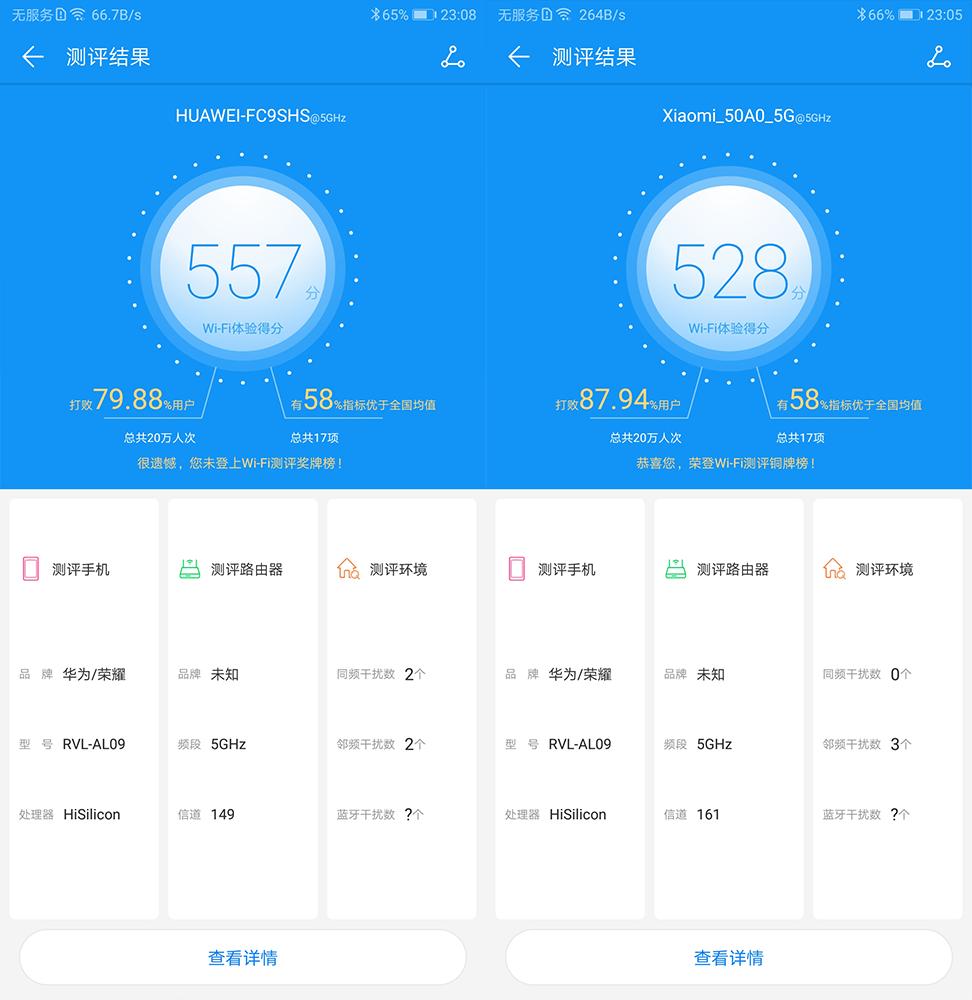Screen dimensions: 972x1000
Task: Click the 测评结果 title on the left screen
Action: (x=110, y=57)
